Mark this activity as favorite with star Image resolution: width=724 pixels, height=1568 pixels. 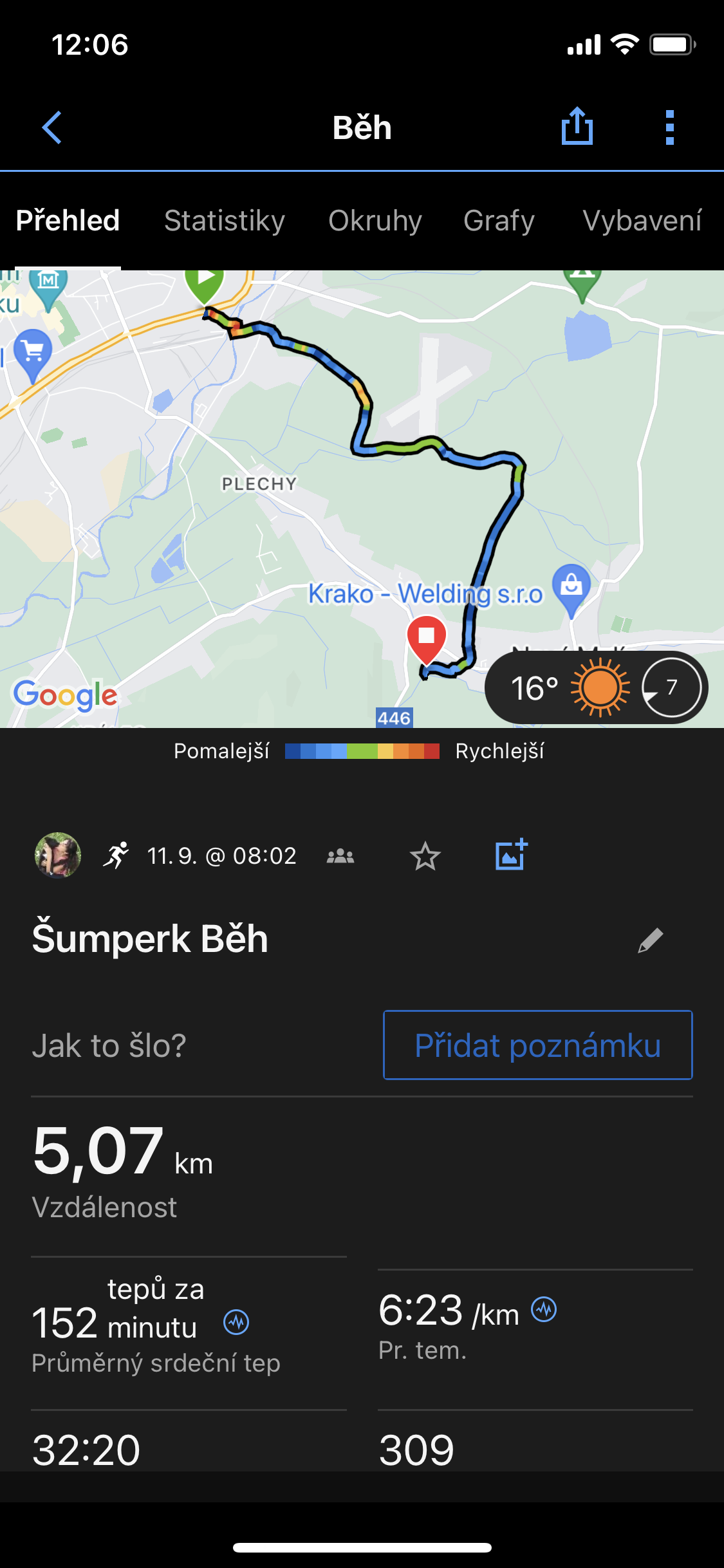(x=425, y=856)
